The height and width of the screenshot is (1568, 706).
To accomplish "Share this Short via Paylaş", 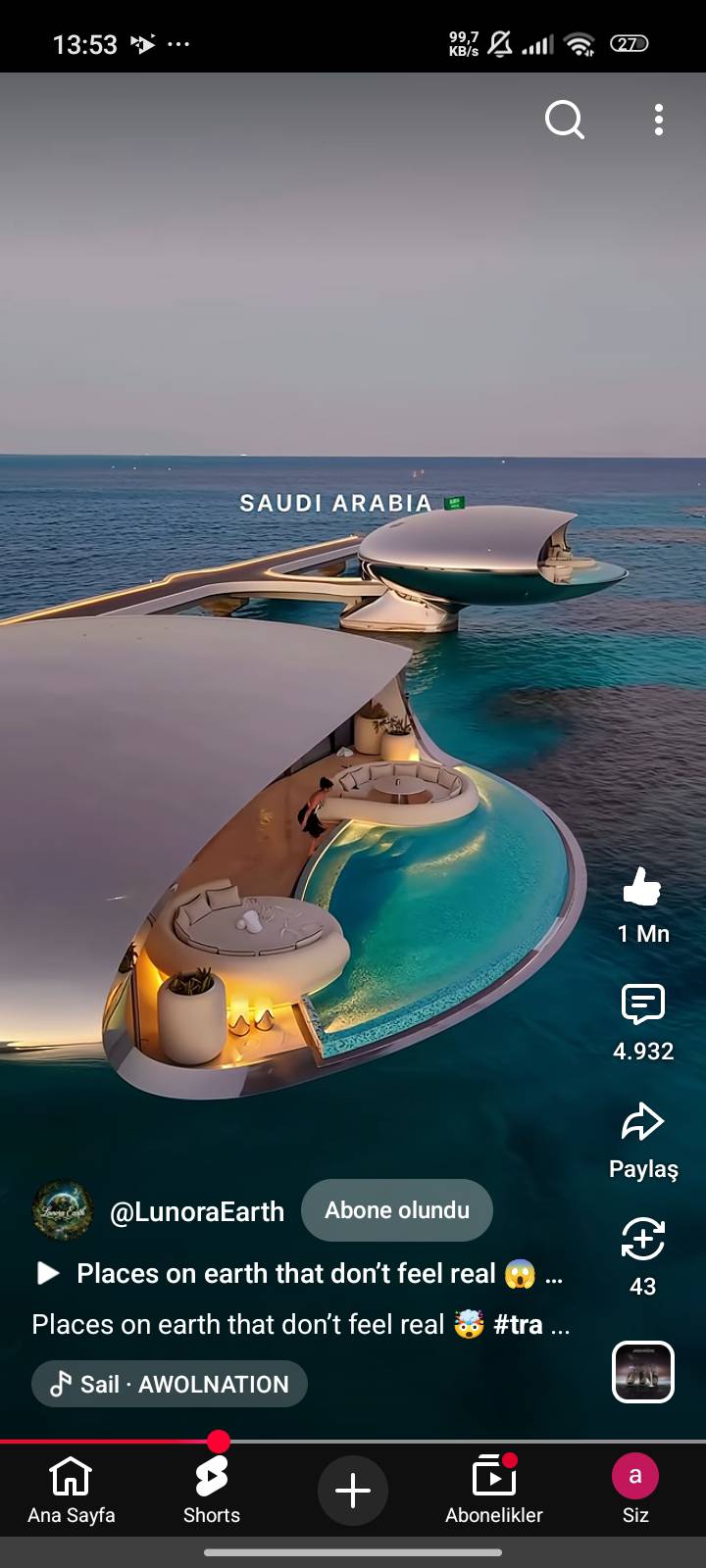I will pos(643,1122).
